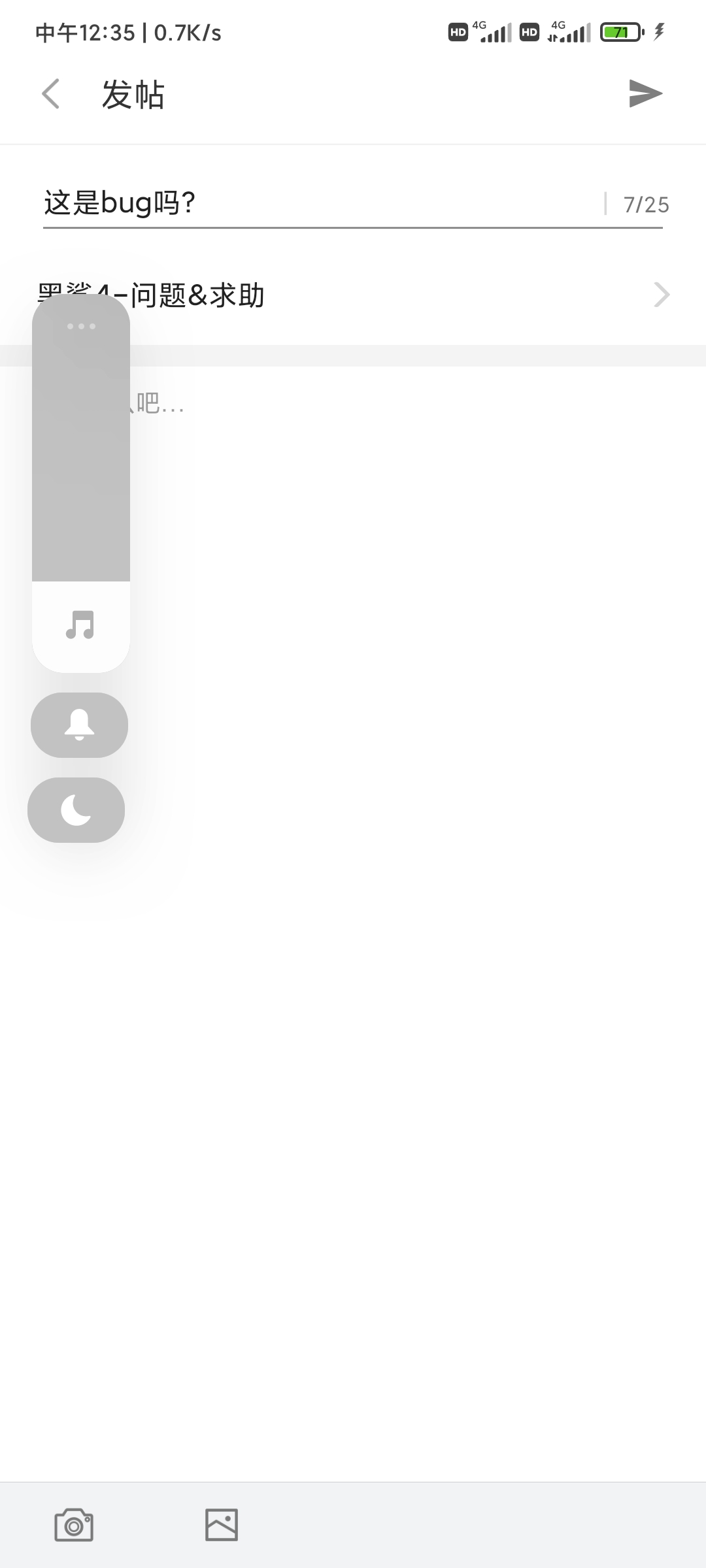Insert a picture from the gallery
The height and width of the screenshot is (1568, 706).
pyautogui.click(x=222, y=1524)
